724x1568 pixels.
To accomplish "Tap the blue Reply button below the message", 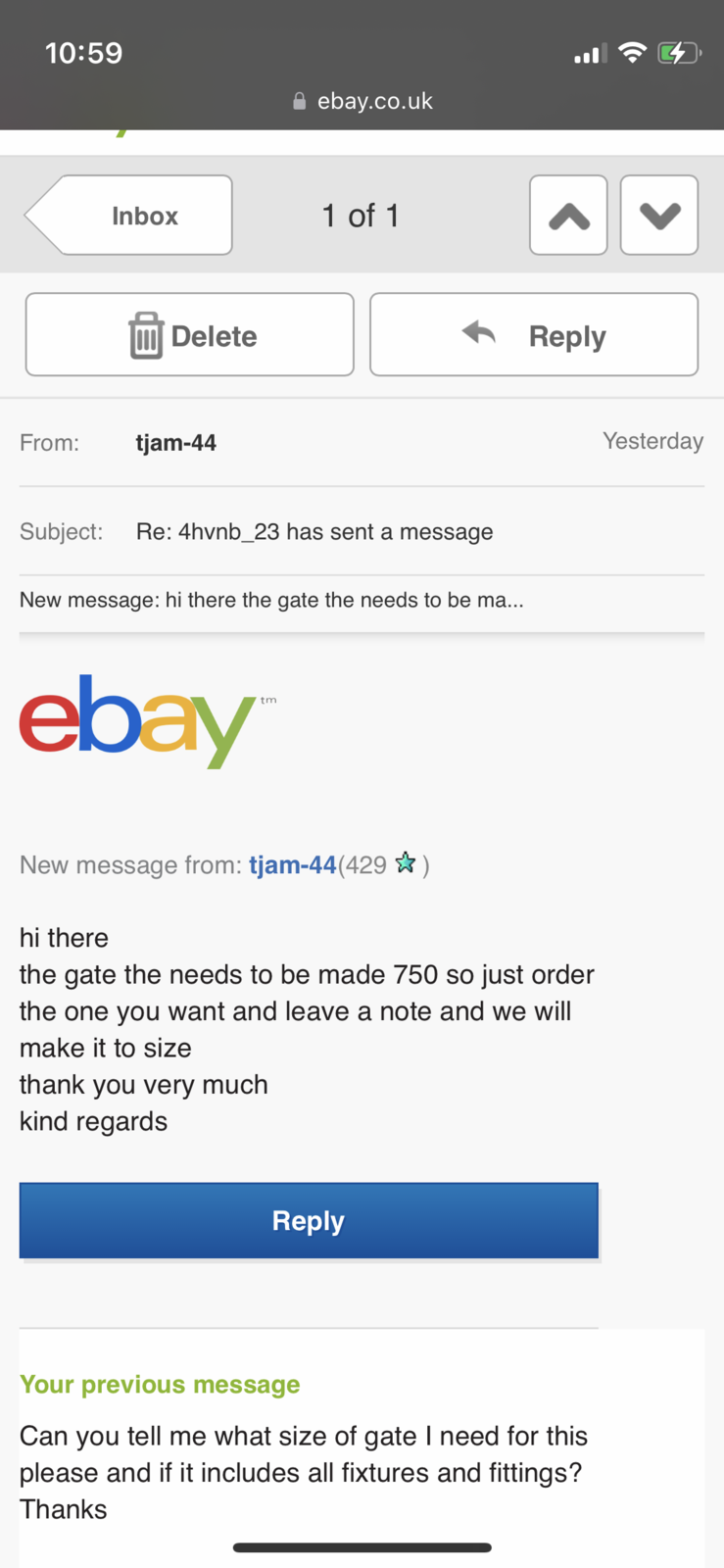I will pyautogui.click(x=309, y=1220).
